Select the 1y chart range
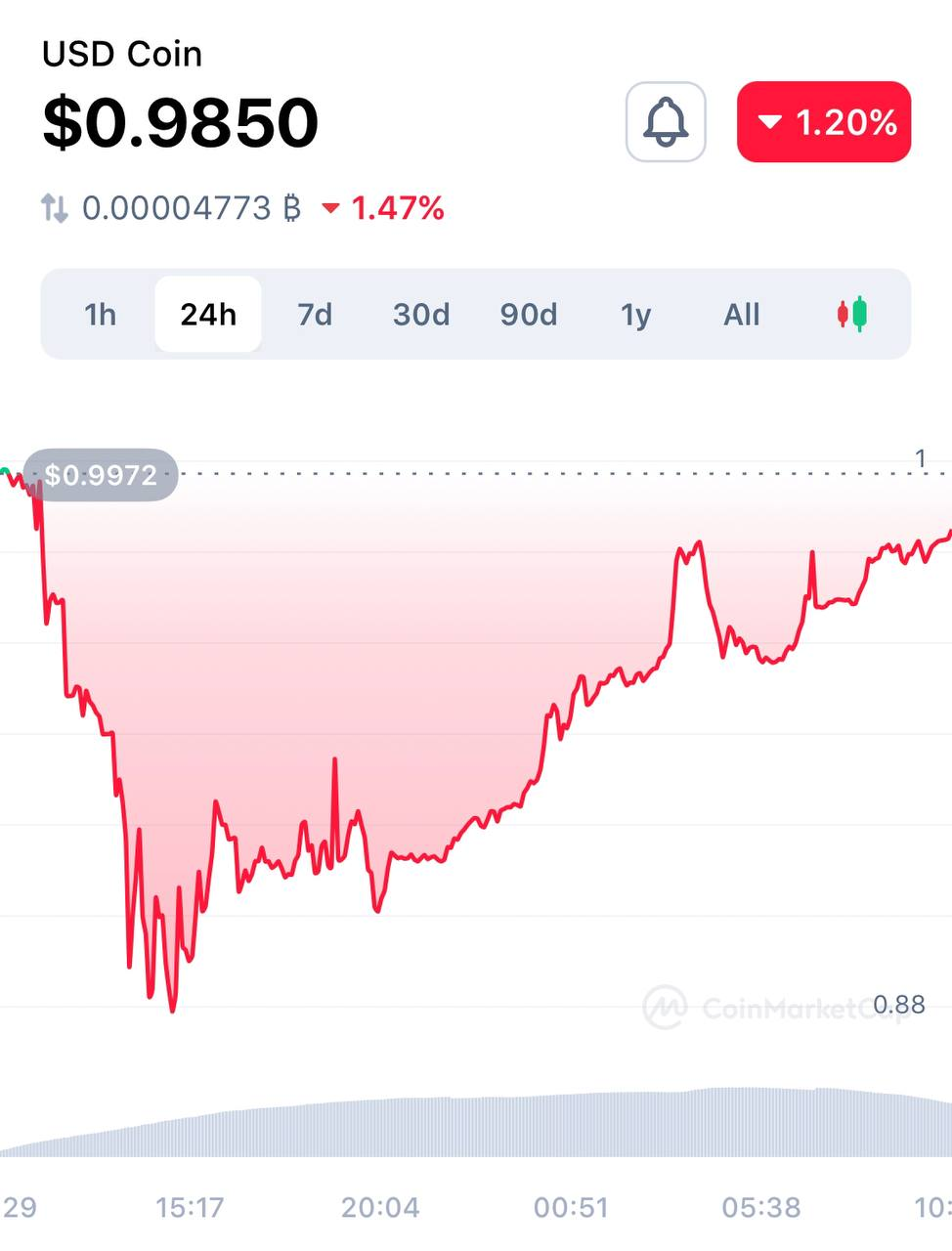Image resolution: width=952 pixels, height=1251 pixels. click(635, 315)
